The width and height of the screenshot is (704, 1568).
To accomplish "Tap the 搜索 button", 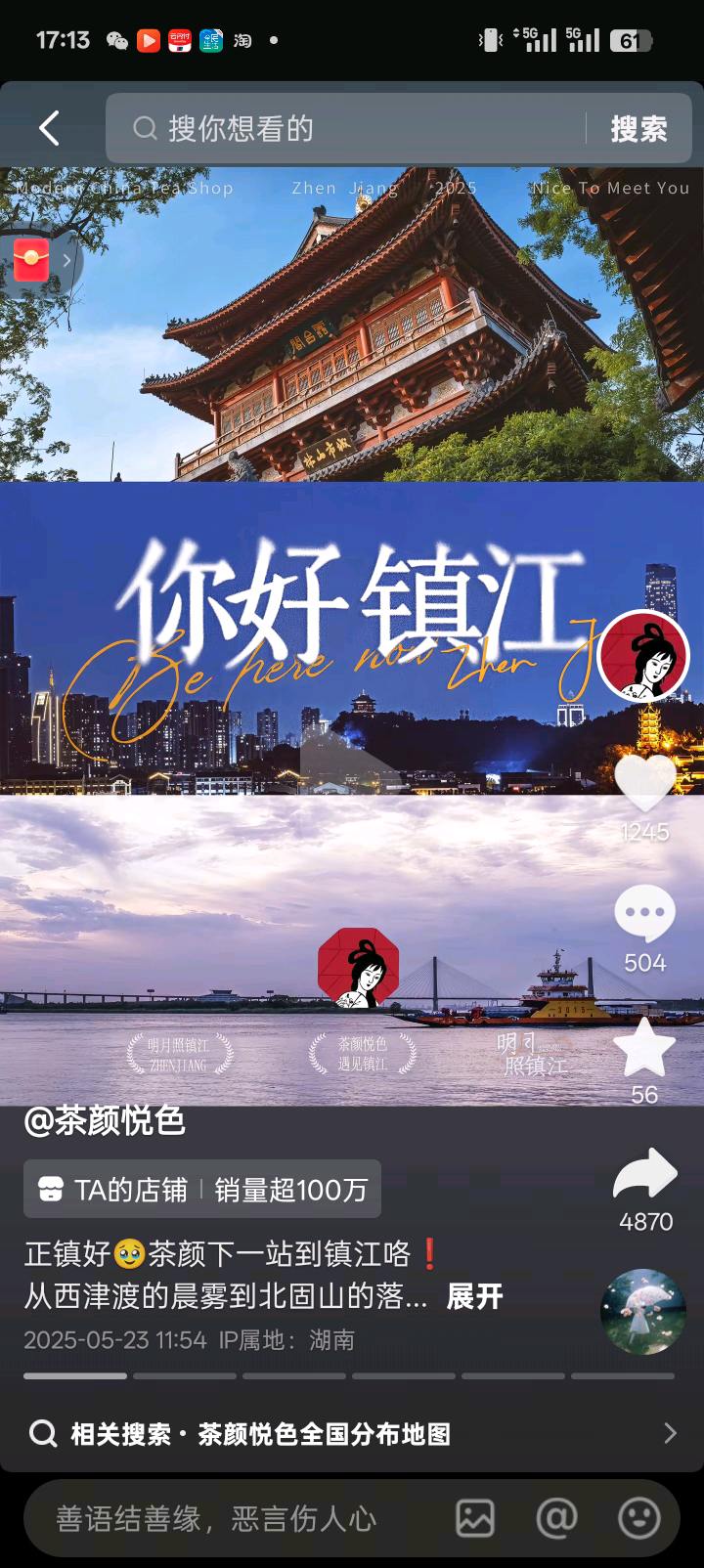I will point(638,128).
